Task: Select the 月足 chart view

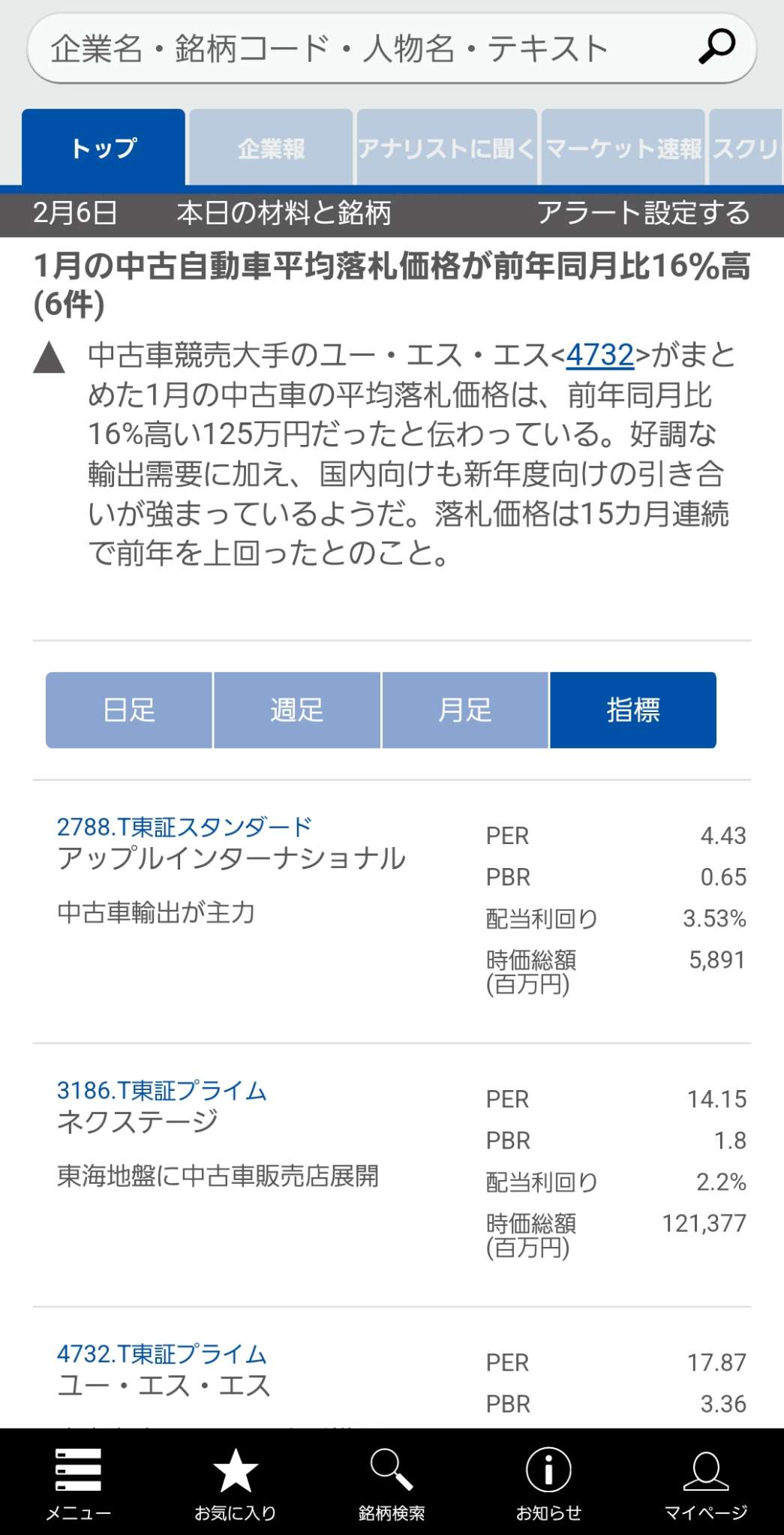Action: 465,710
